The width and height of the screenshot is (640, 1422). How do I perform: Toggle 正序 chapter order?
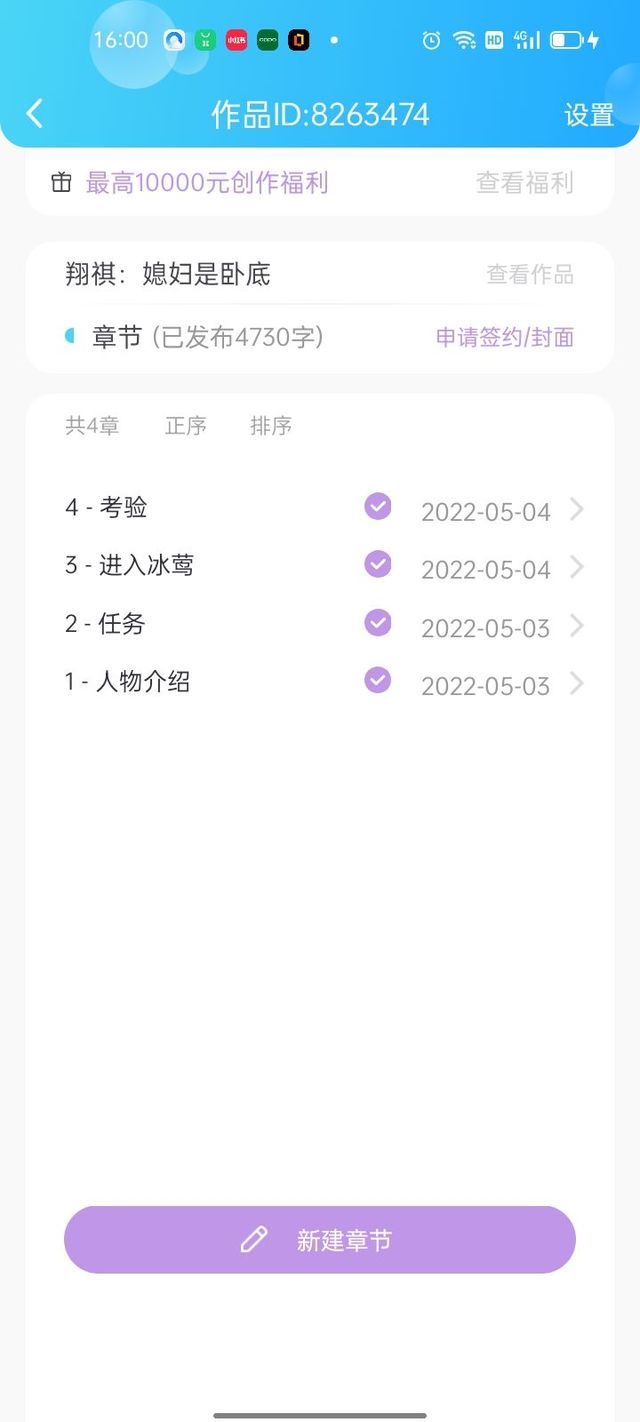tap(186, 426)
